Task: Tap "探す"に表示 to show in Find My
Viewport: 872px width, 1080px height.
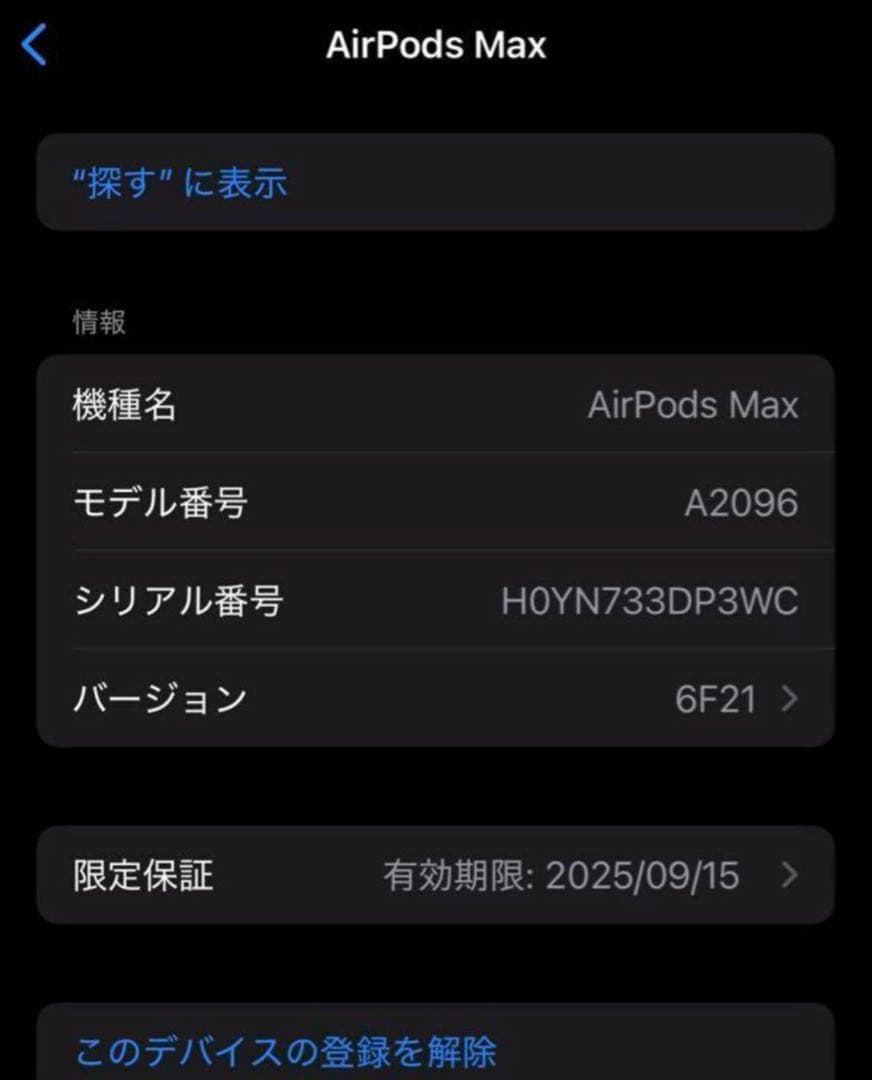Action: point(180,183)
